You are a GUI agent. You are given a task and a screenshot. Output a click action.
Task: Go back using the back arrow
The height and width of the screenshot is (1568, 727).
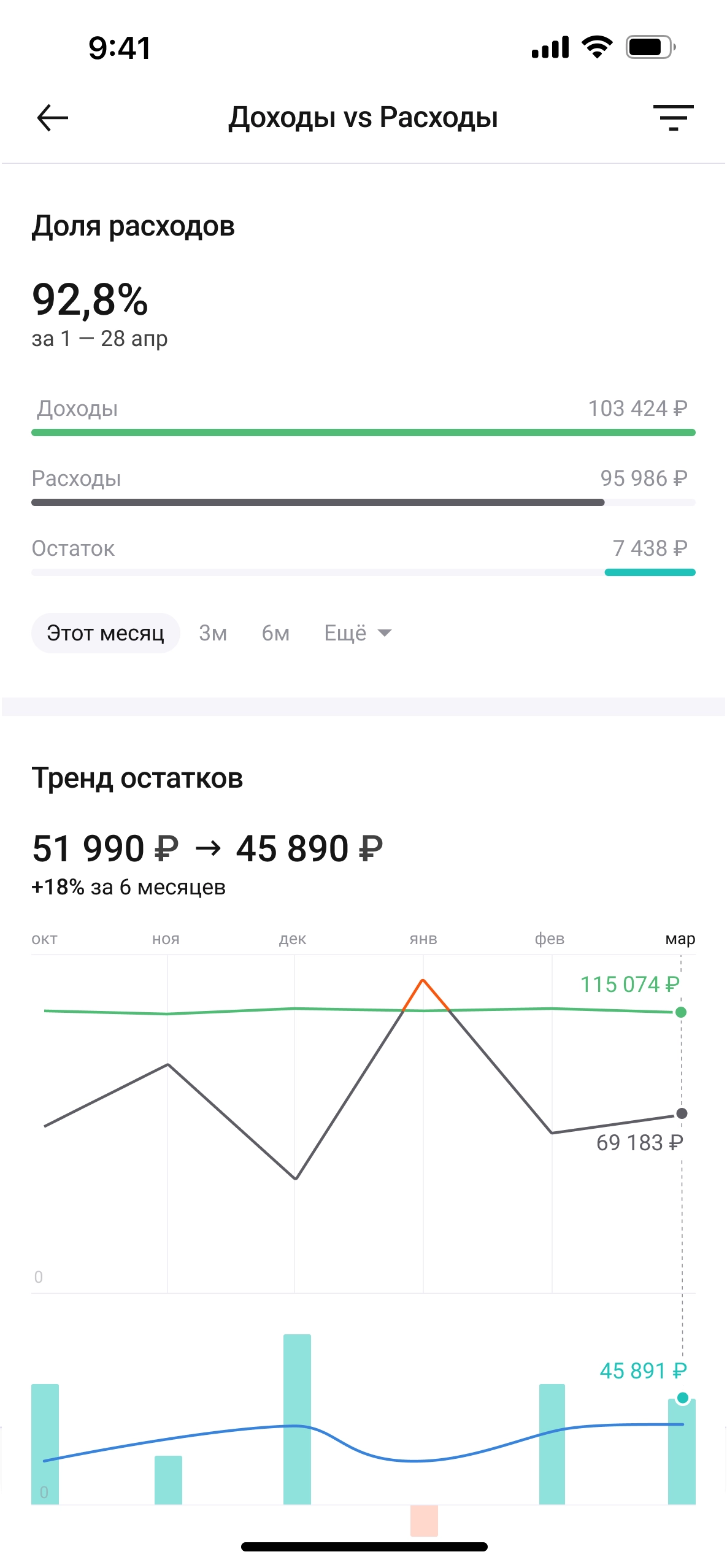[x=52, y=118]
